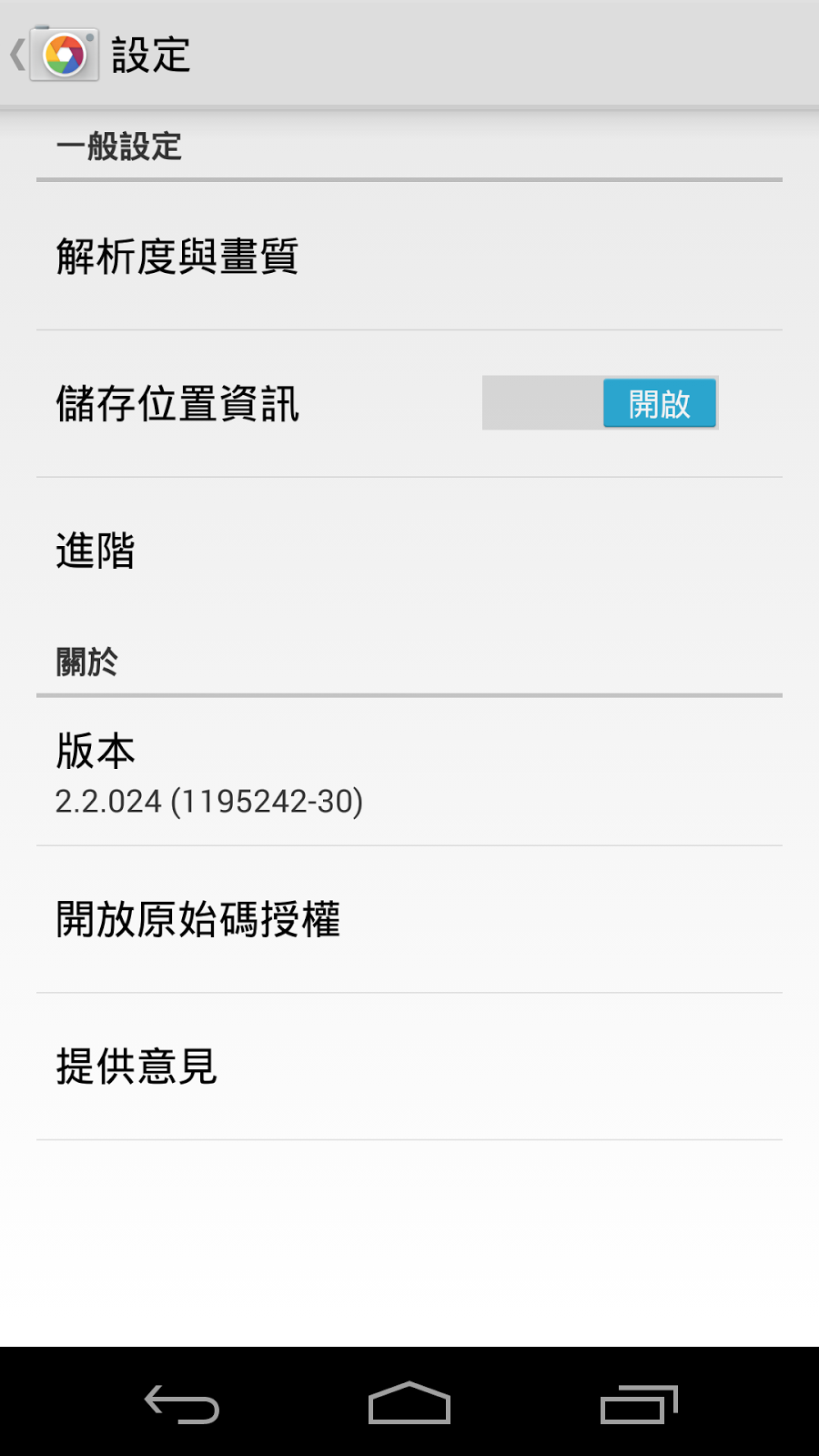The image size is (819, 1456).
Task: Go back via the camera icon header
Action: tap(55, 55)
